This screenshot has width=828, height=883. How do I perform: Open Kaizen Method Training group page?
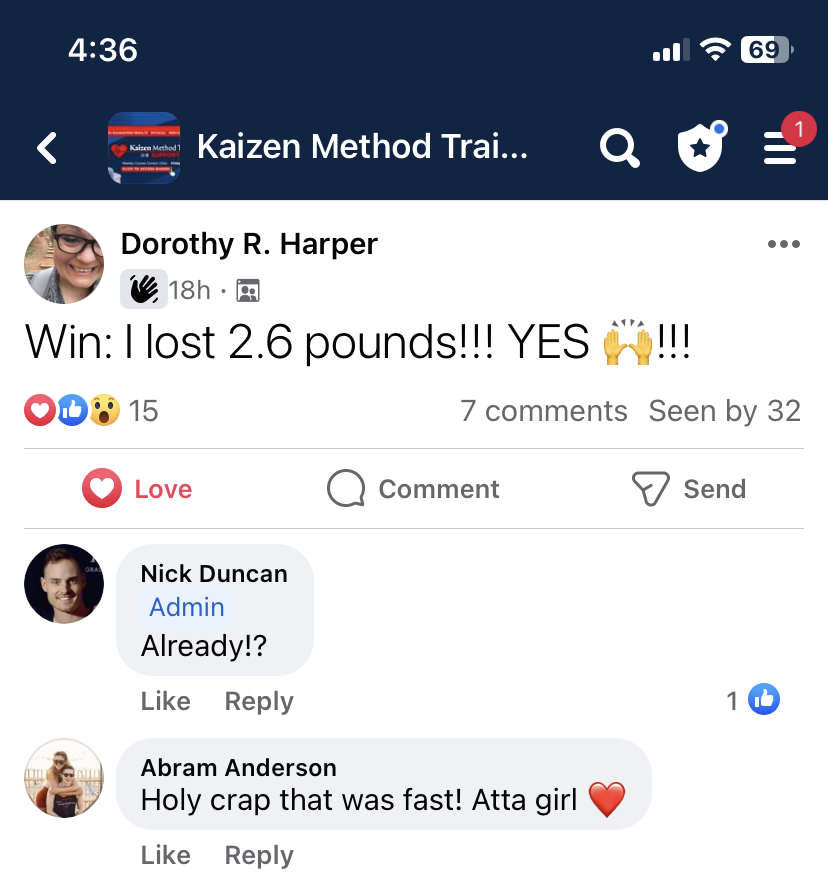pos(360,147)
